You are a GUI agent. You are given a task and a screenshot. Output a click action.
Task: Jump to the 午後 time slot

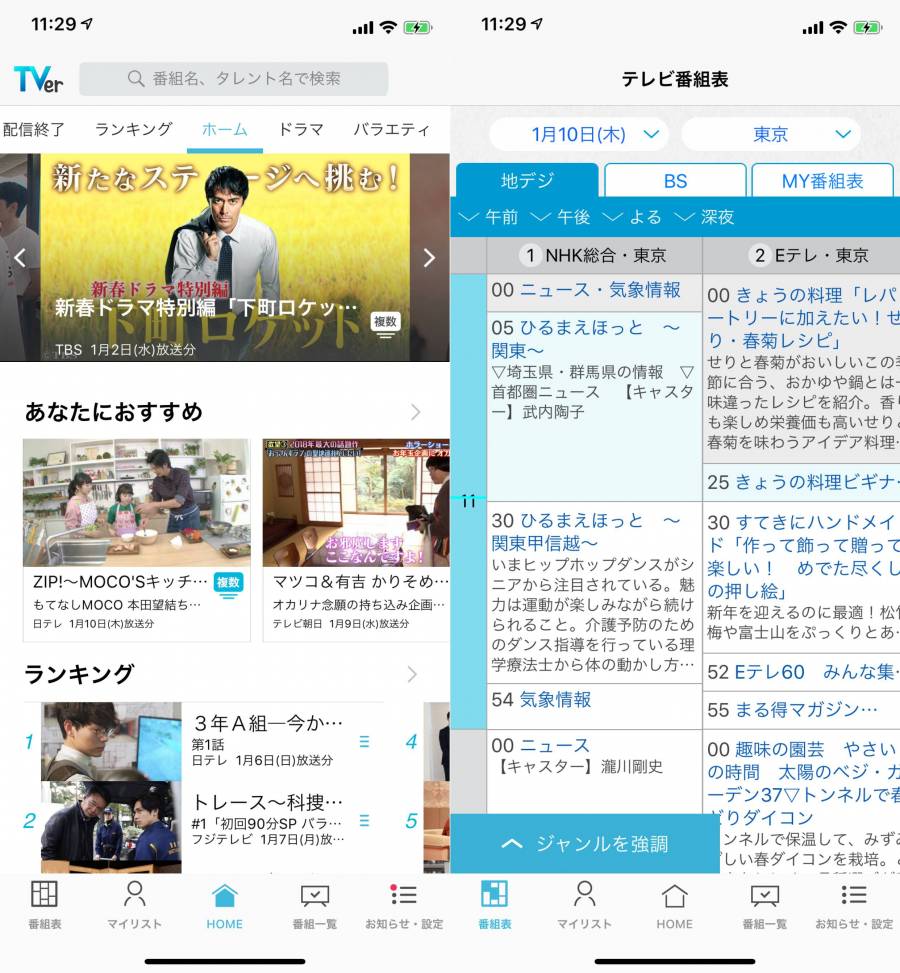[561, 216]
